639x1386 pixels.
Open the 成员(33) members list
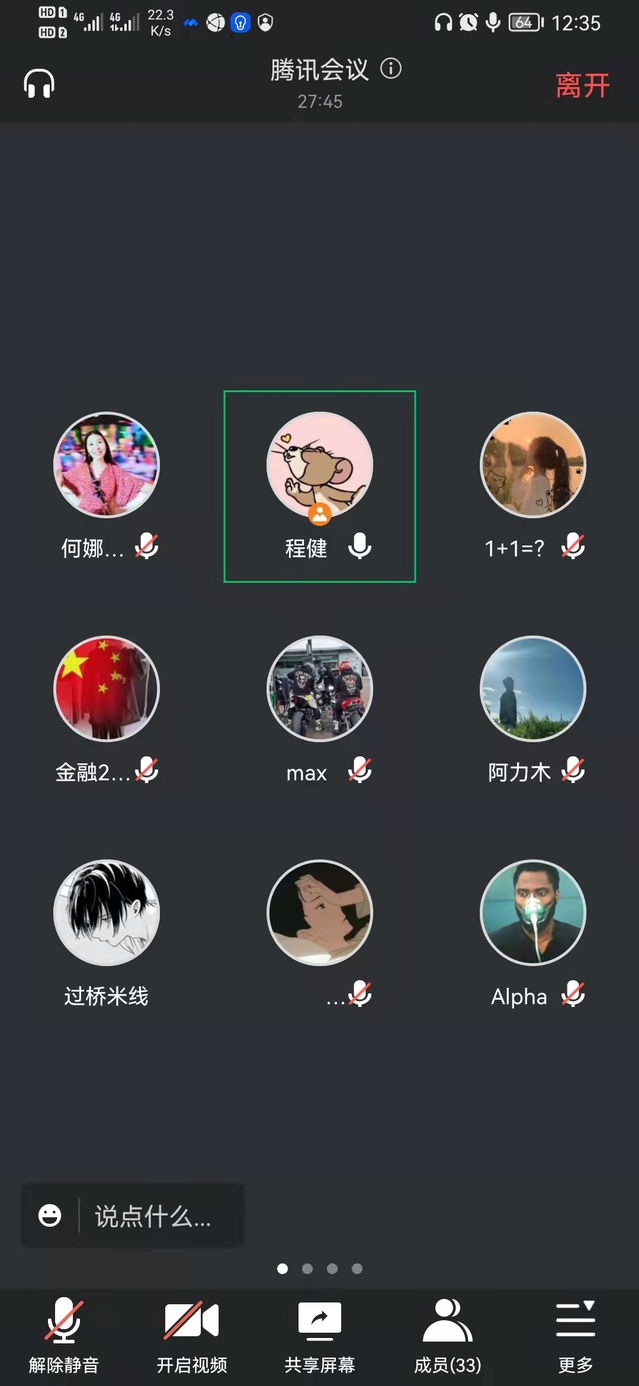[x=447, y=1334]
